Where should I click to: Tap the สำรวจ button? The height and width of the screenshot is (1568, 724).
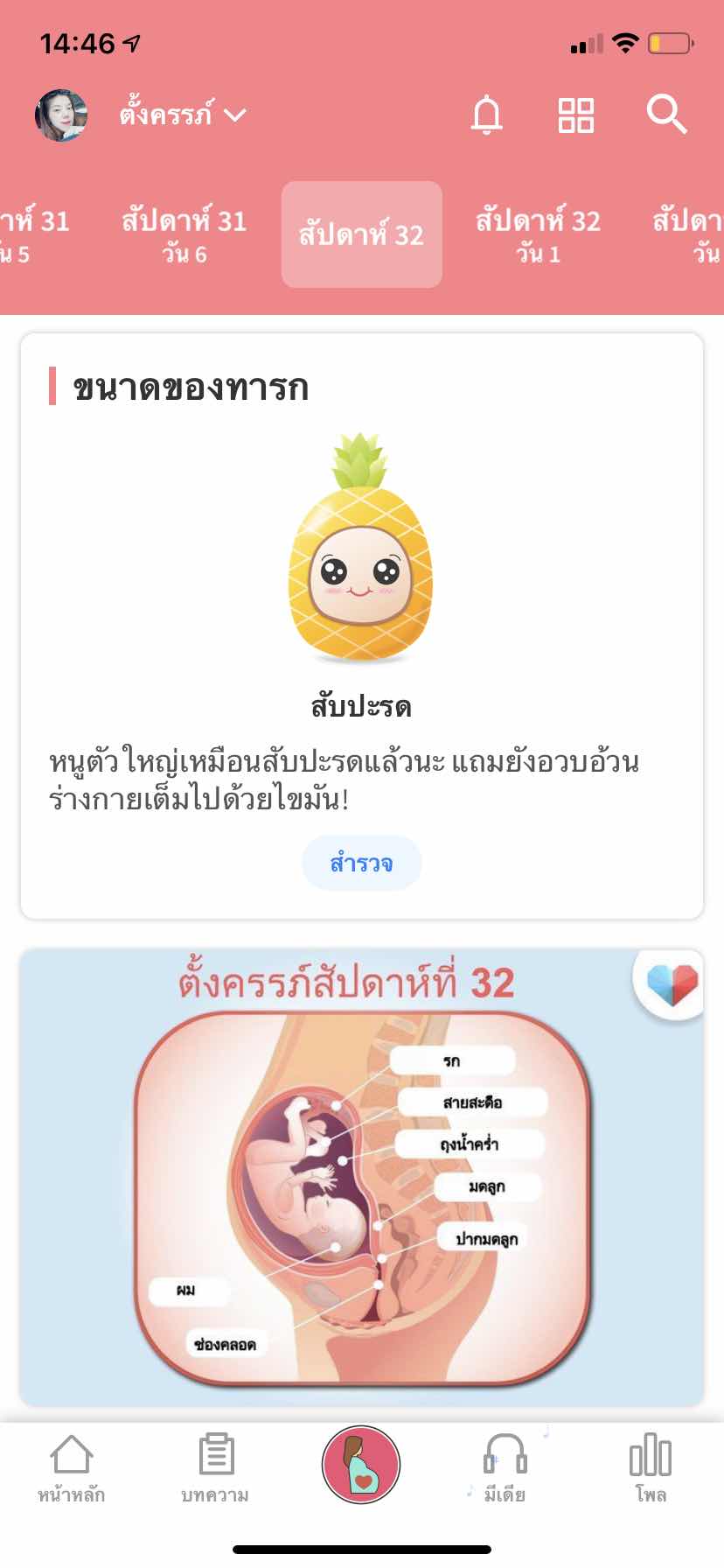click(x=361, y=864)
